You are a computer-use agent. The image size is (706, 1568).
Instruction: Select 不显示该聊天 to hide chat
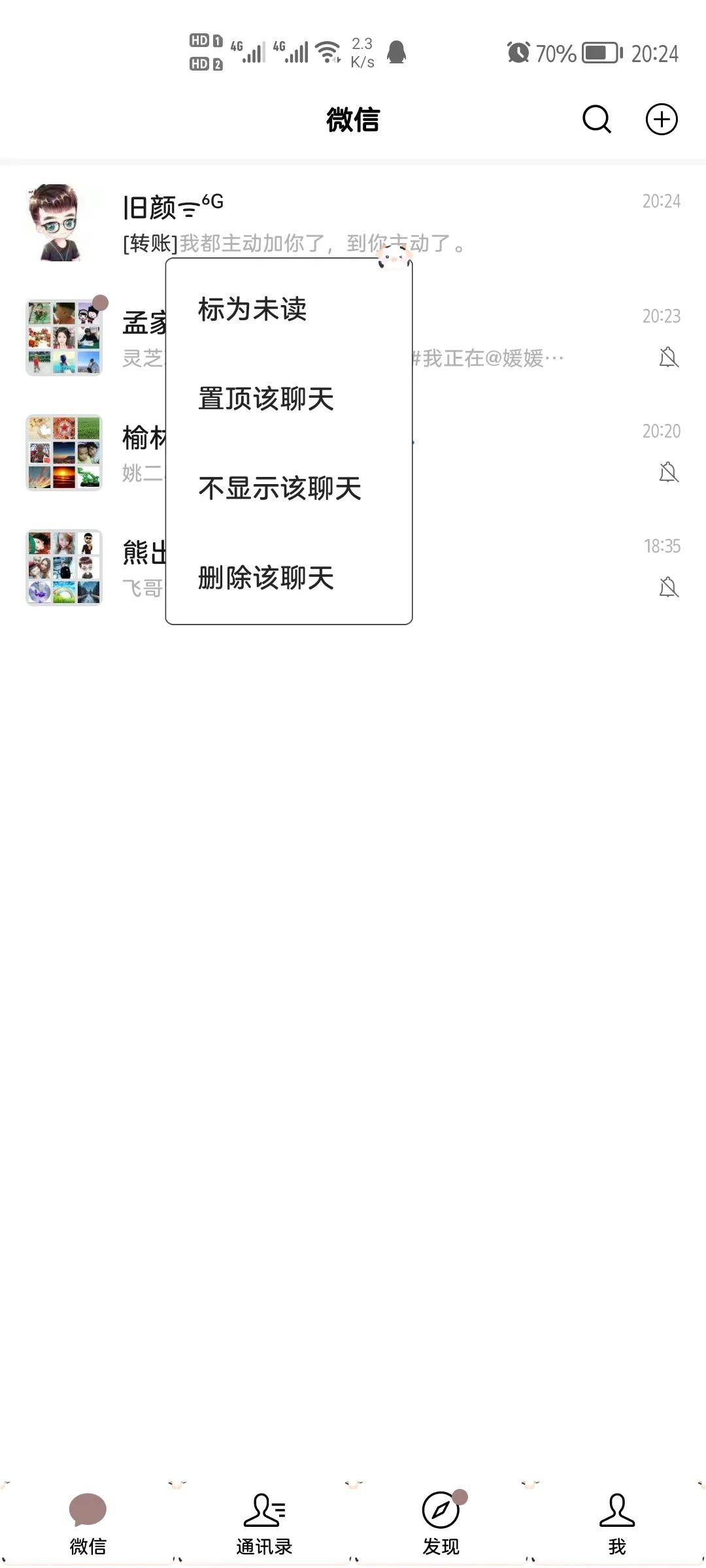280,488
